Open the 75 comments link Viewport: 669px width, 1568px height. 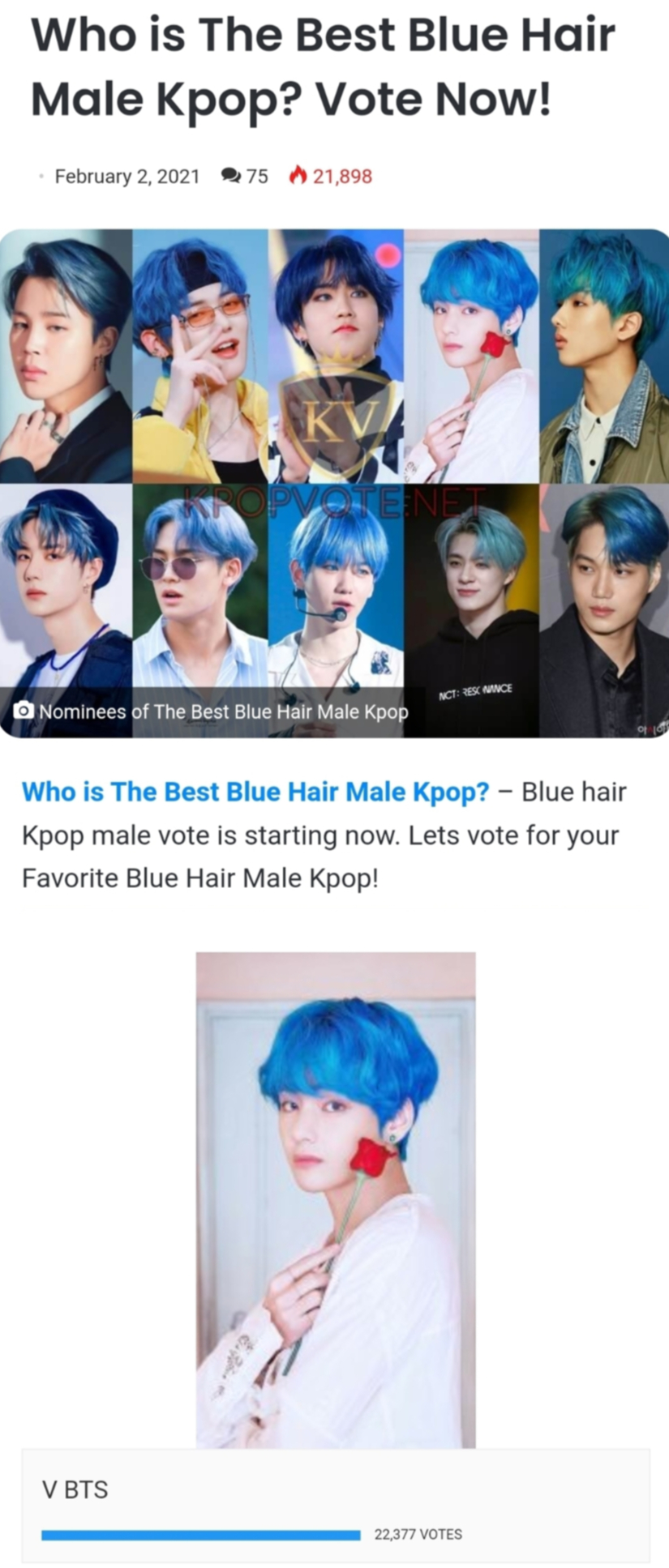(245, 176)
